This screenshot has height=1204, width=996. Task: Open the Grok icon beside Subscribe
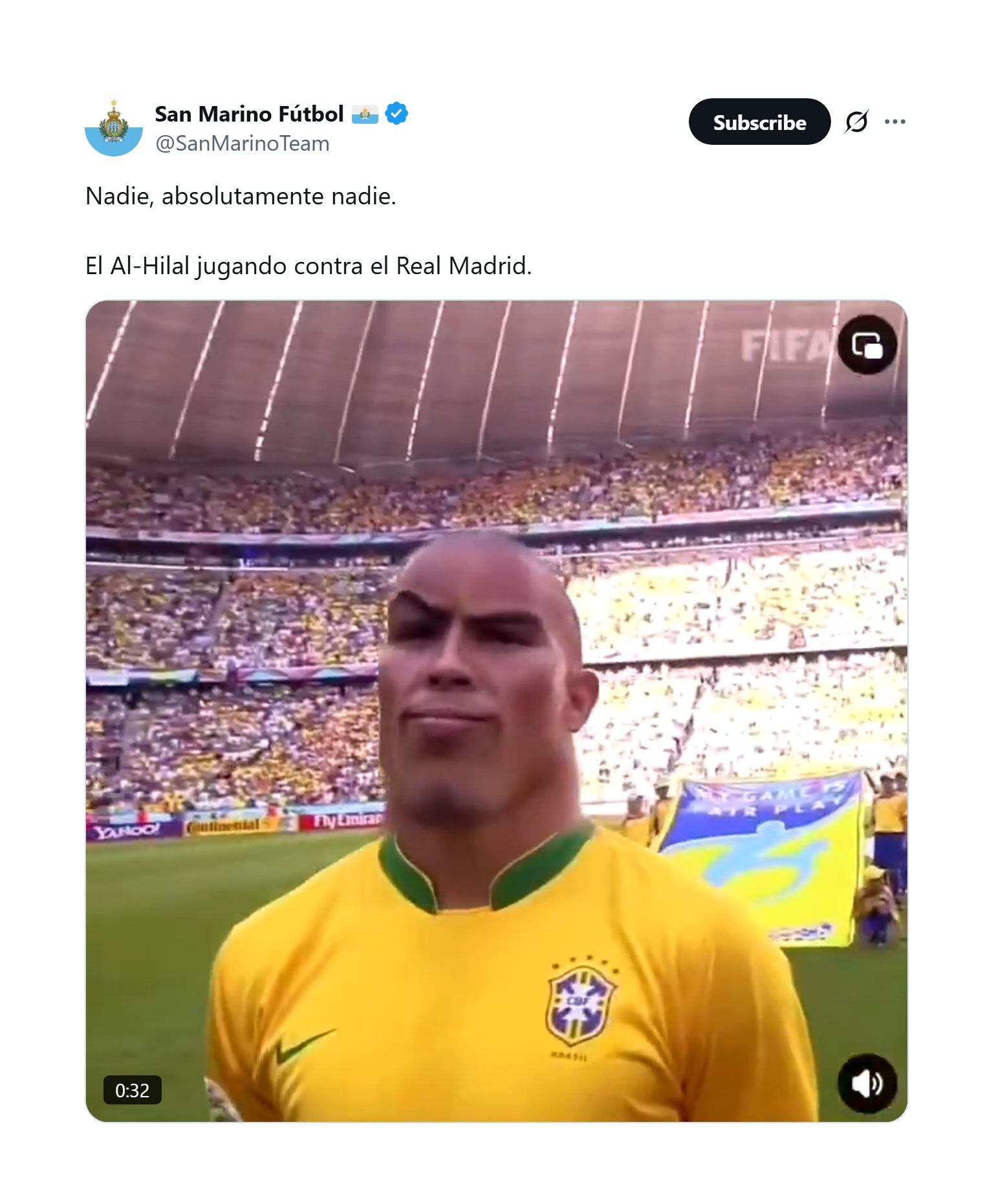(856, 122)
